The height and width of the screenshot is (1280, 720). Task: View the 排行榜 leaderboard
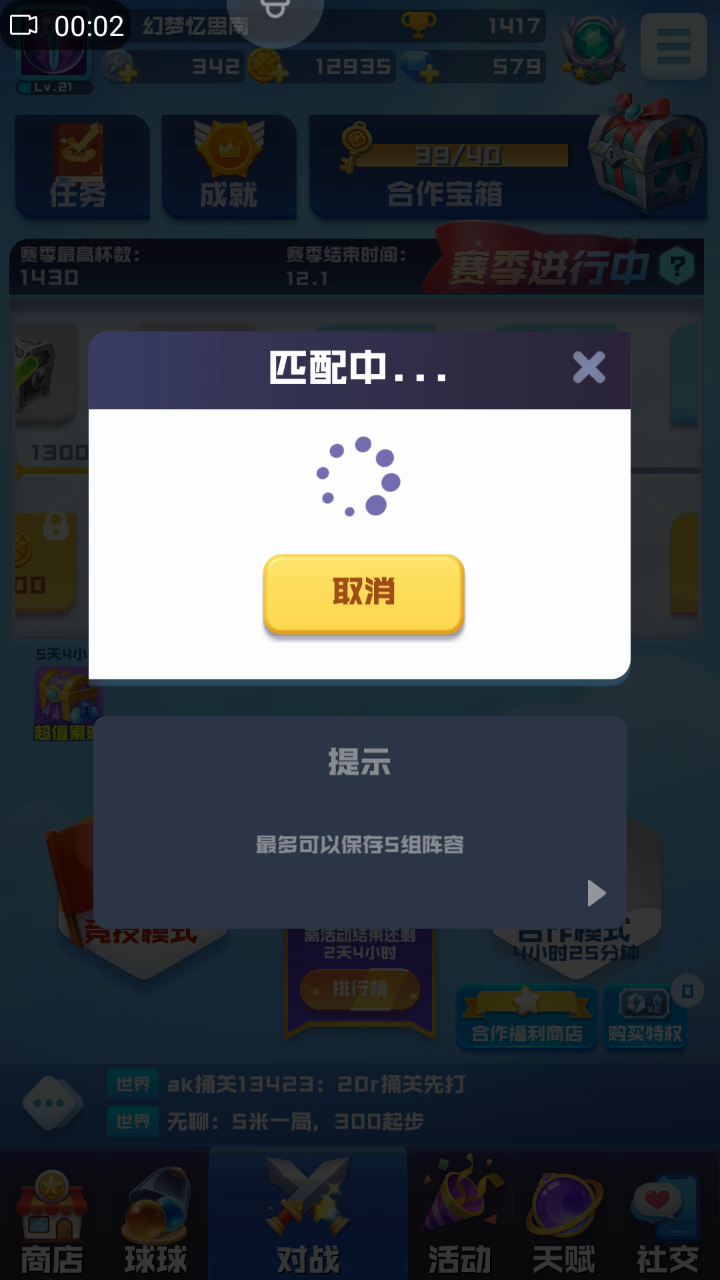pyautogui.click(x=360, y=988)
